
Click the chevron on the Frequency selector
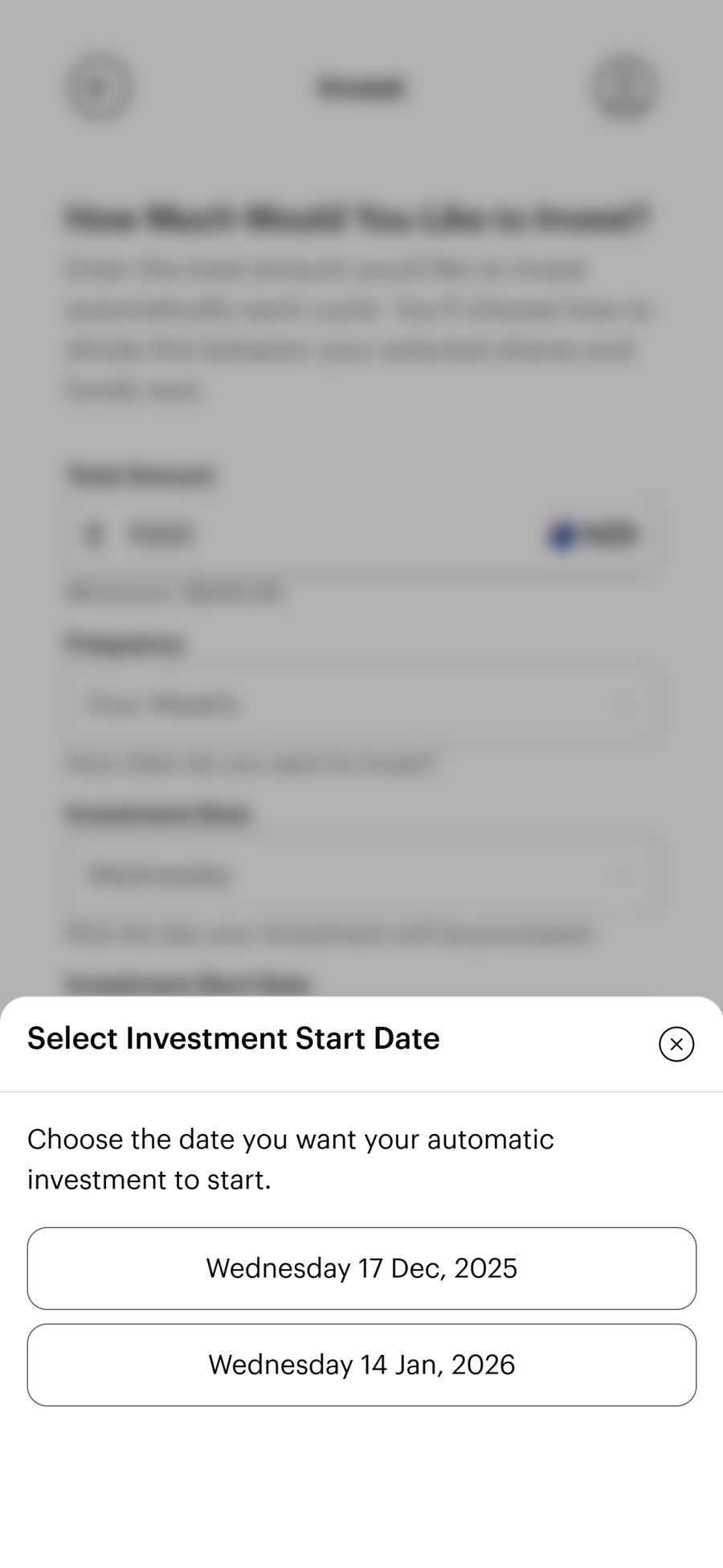point(626,704)
